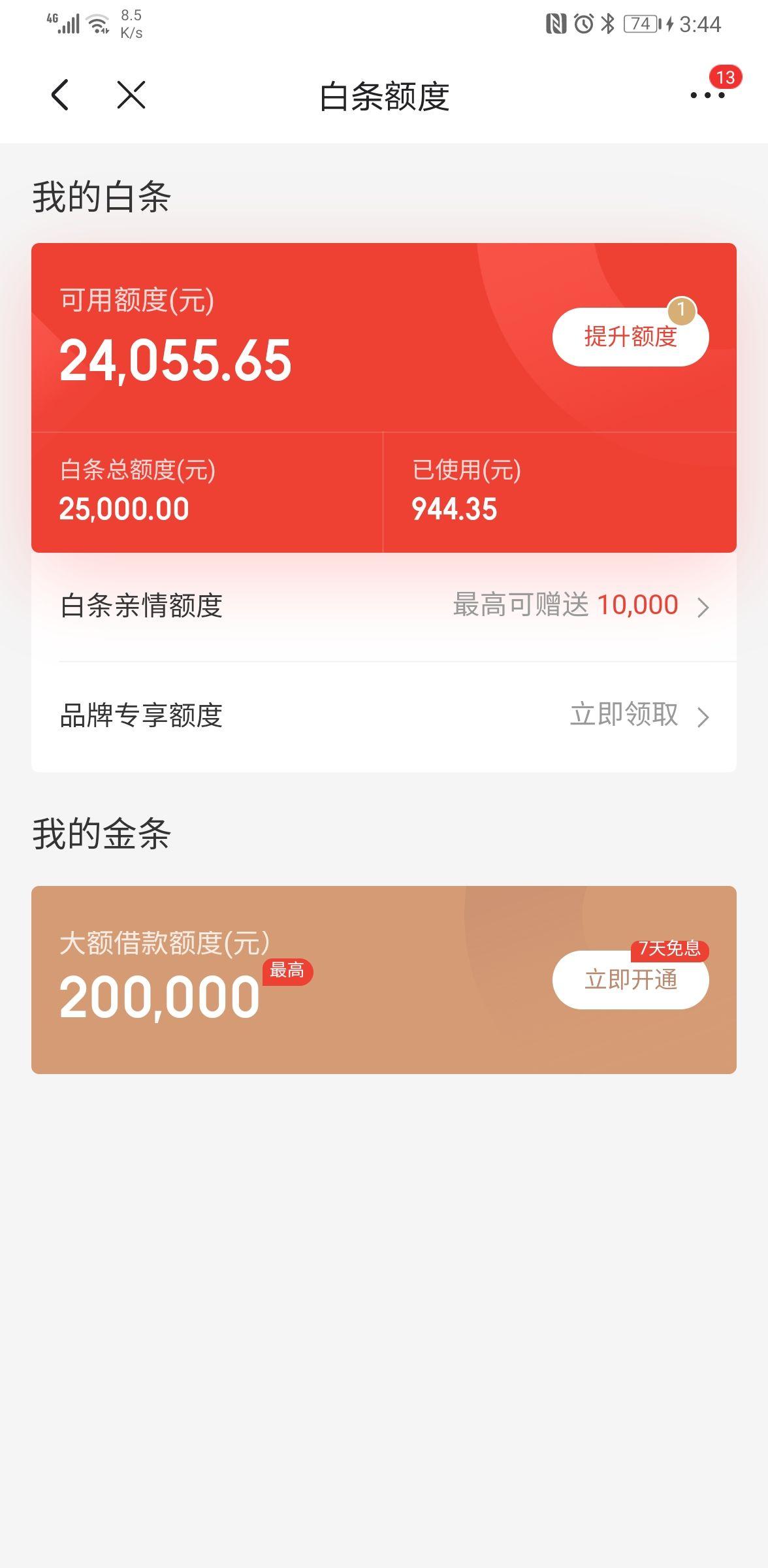Tap the 提升额度 button

[x=629, y=336]
